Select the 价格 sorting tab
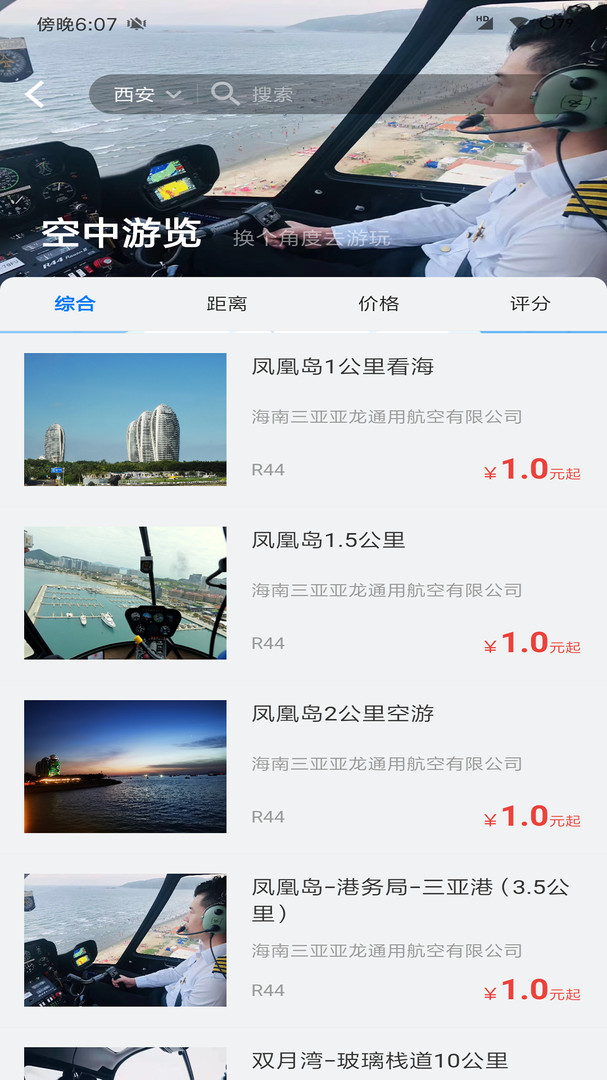607x1080 pixels. 379,304
